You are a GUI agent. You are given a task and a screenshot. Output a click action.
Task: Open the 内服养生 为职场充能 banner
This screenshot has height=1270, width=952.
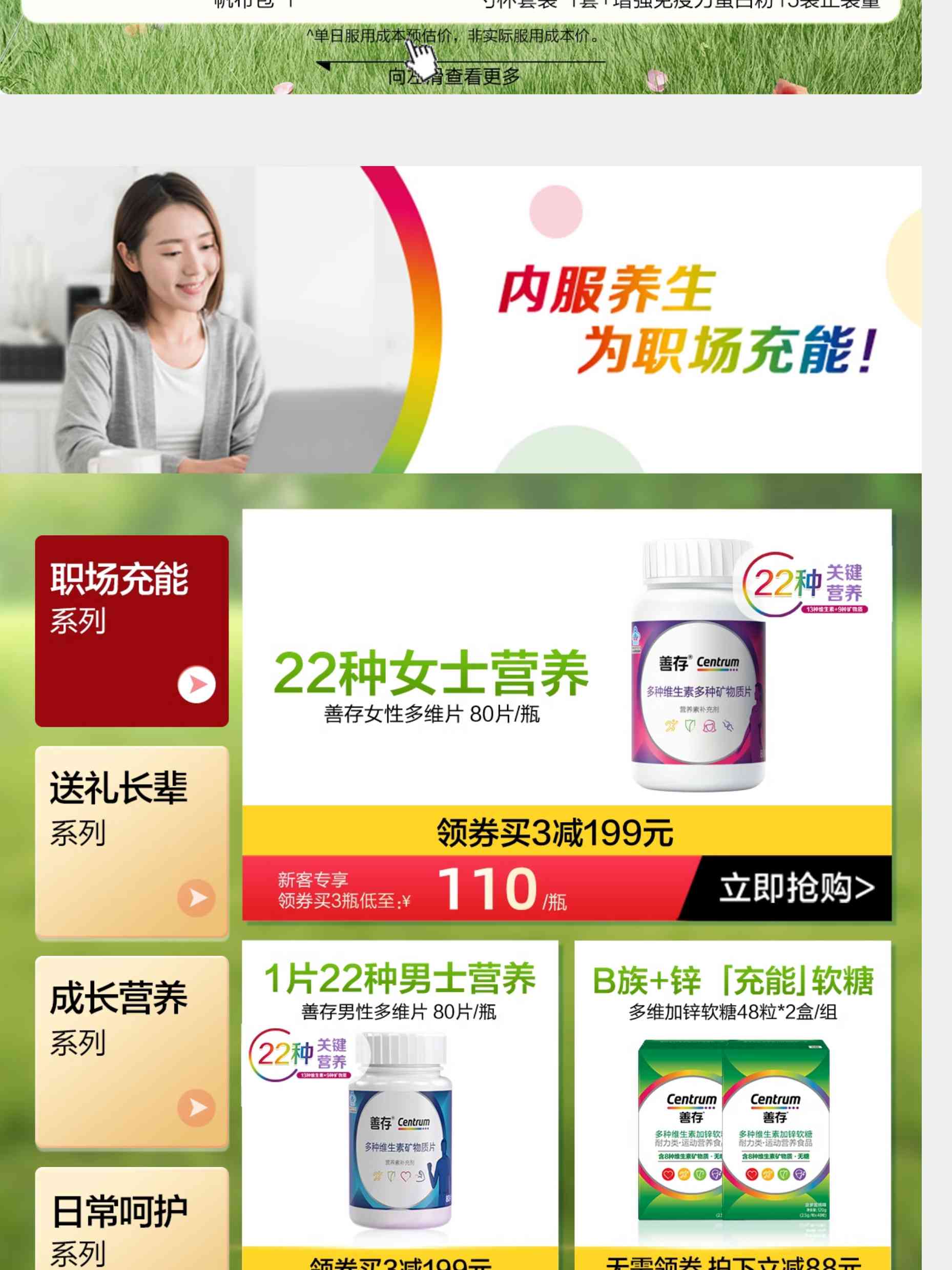(460, 319)
